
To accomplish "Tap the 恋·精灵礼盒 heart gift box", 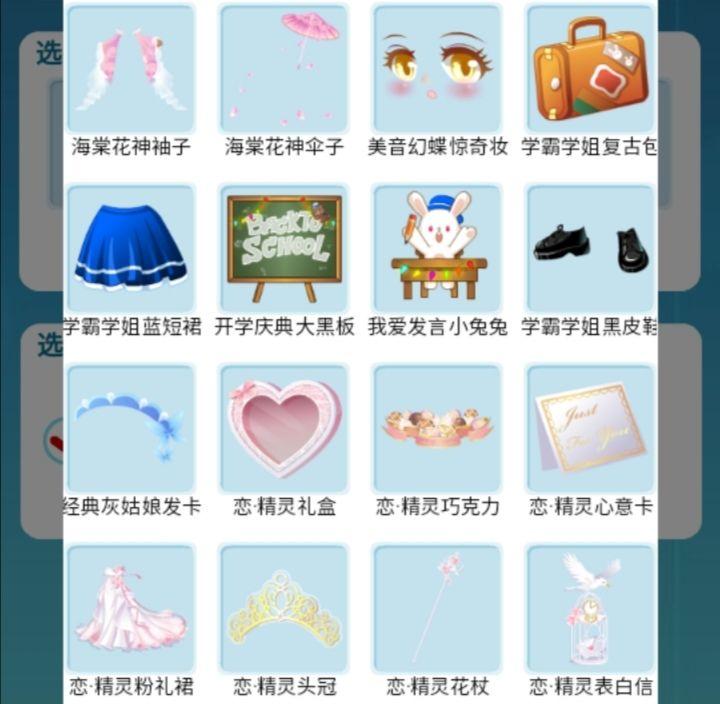I will tap(284, 428).
